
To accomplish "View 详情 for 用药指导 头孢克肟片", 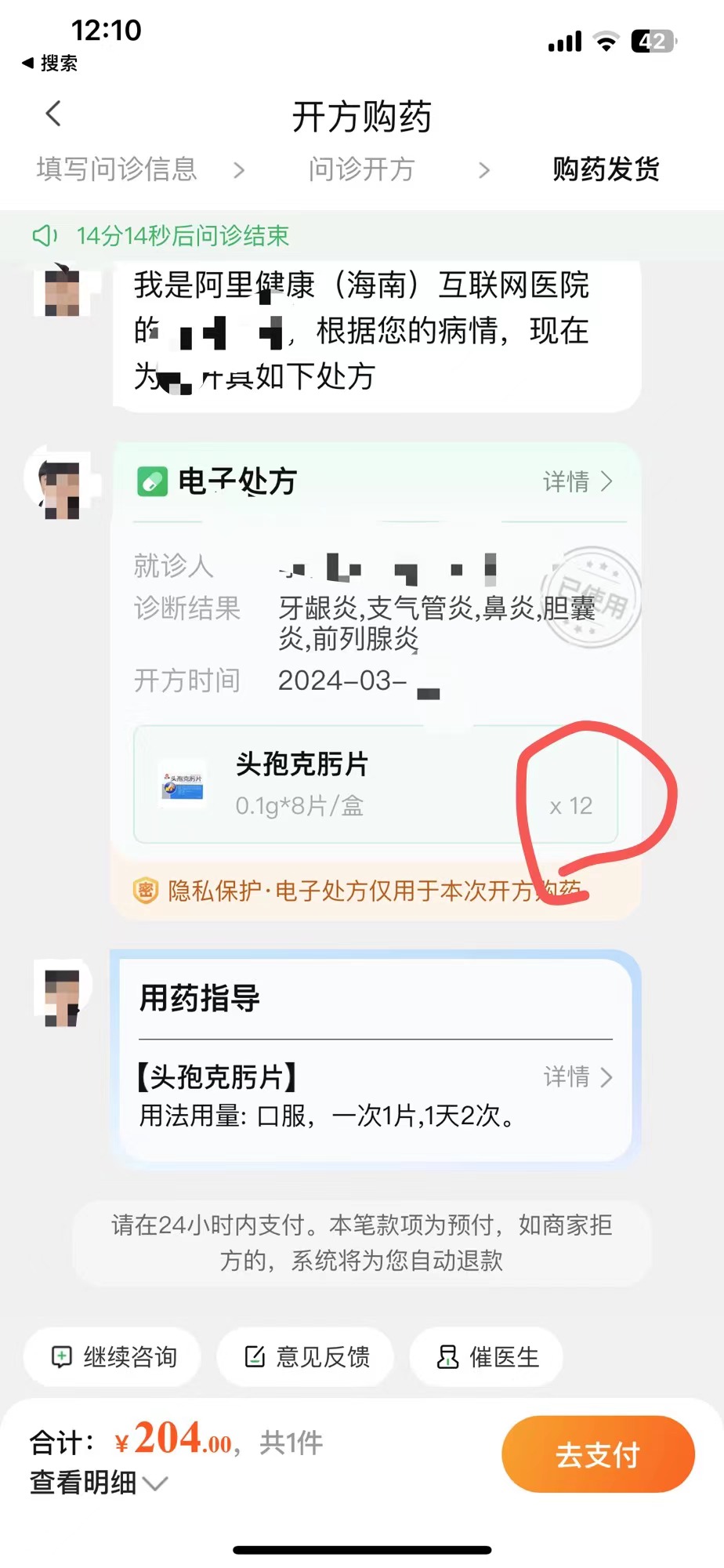I will pyautogui.click(x=577, y=1077).
